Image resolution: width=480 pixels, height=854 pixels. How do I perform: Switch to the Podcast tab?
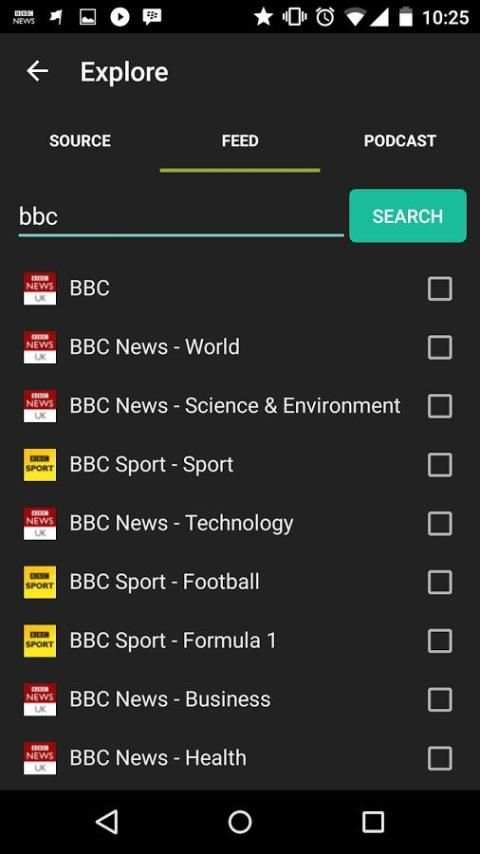(x=400, y=141)
